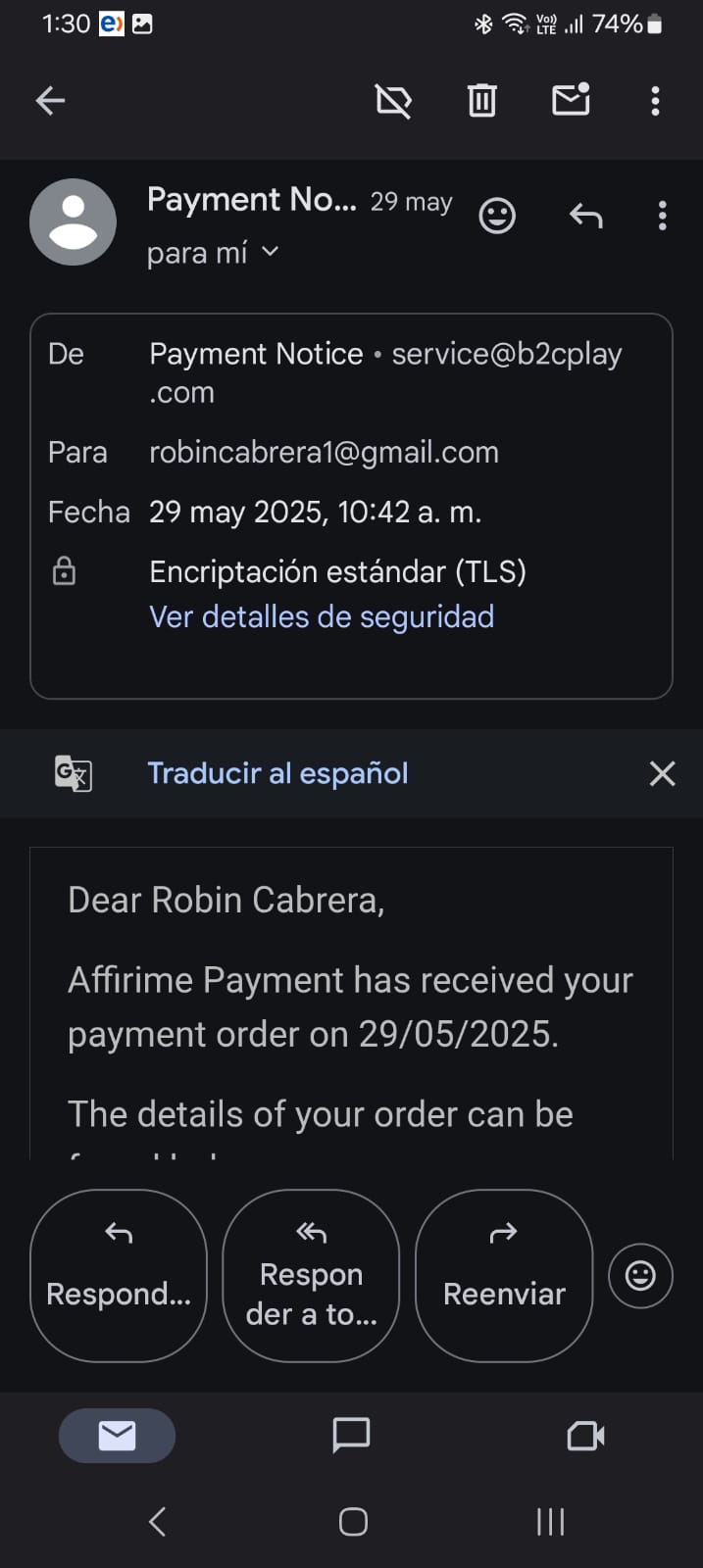Add an emoji reaction beside the date
Viewport: 703px width, 1568px height.
(x=497, y=216)
